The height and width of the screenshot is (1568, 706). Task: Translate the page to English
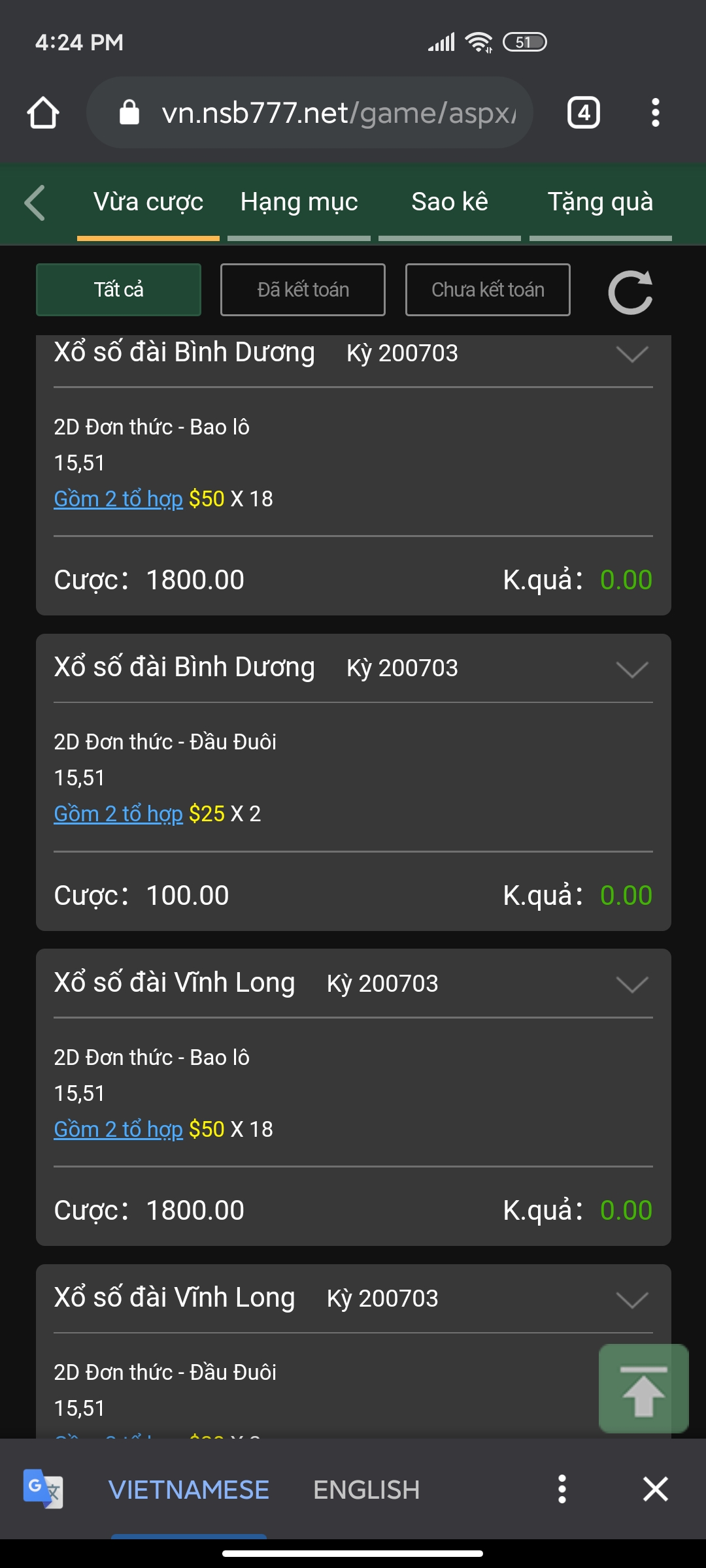point(366,1490)
